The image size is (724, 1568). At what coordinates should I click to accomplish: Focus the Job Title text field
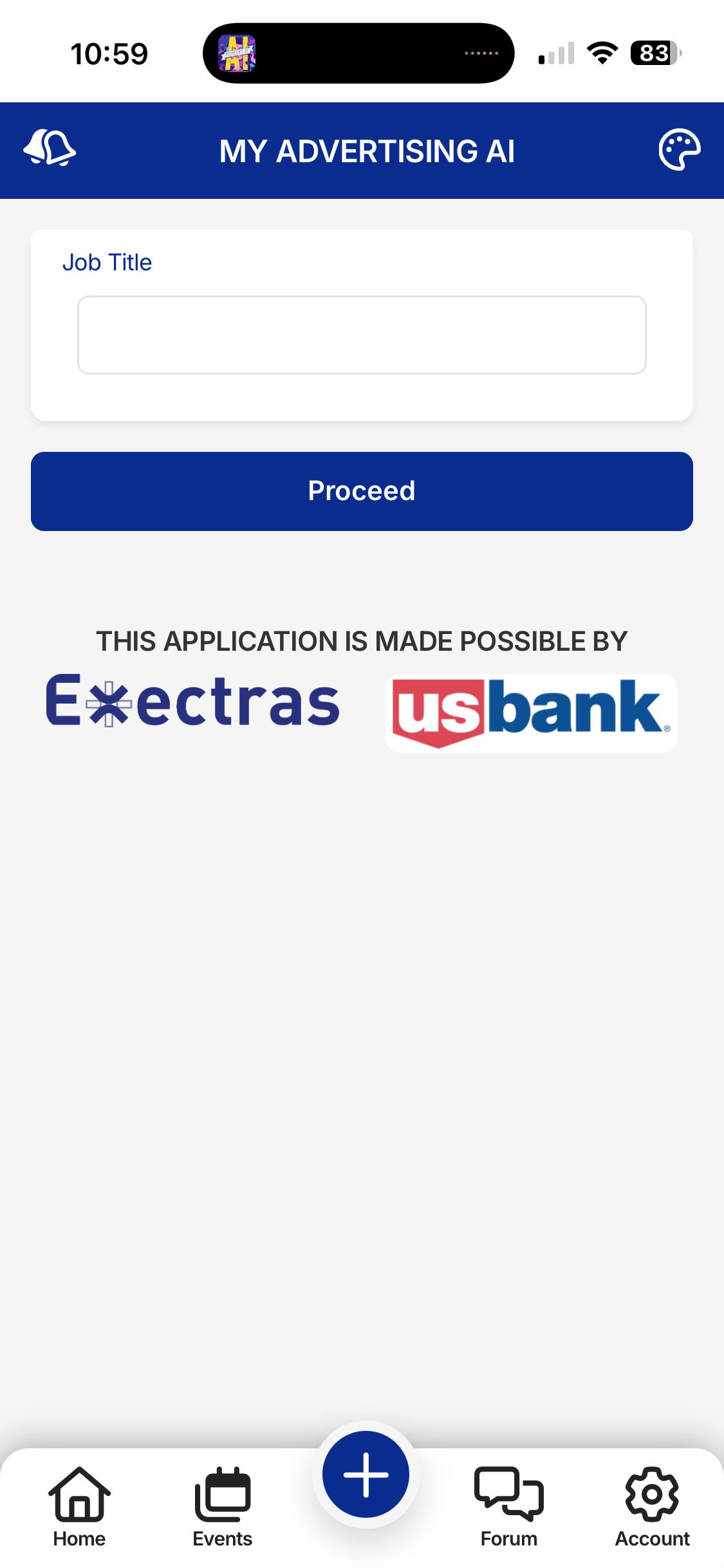click(x=362, y=335)
